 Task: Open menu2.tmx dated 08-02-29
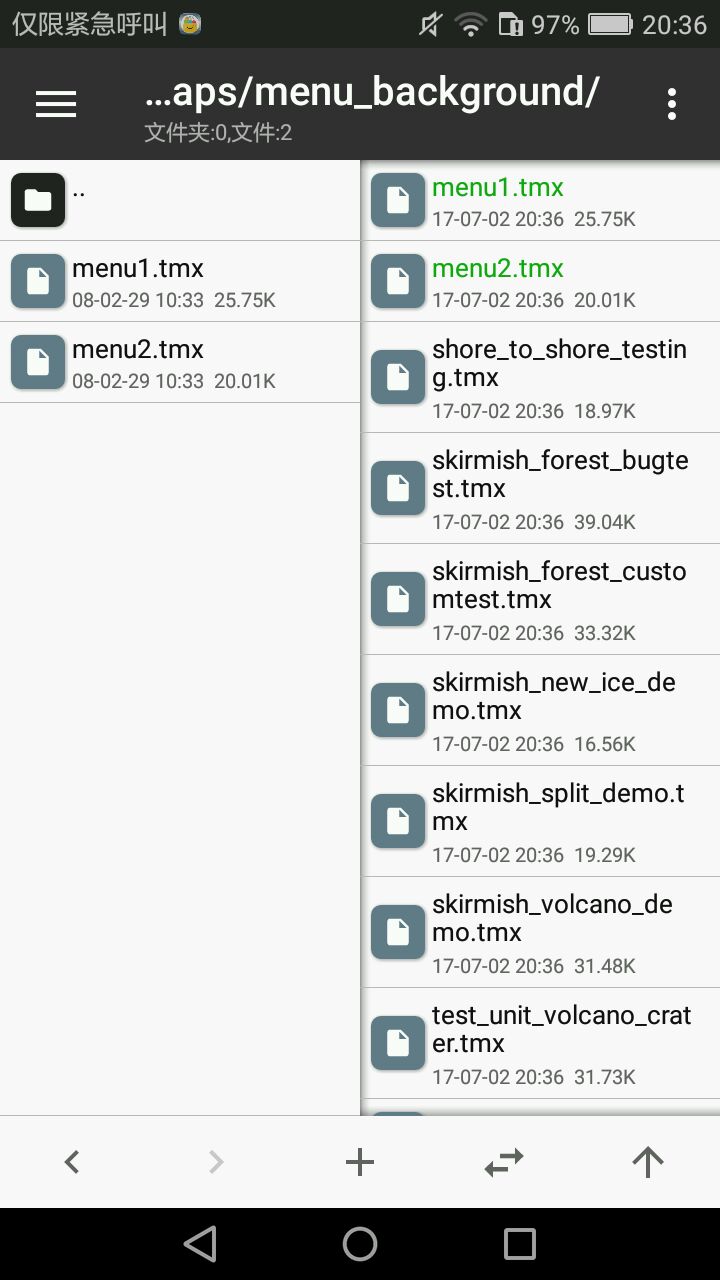(x=180, y=362)
